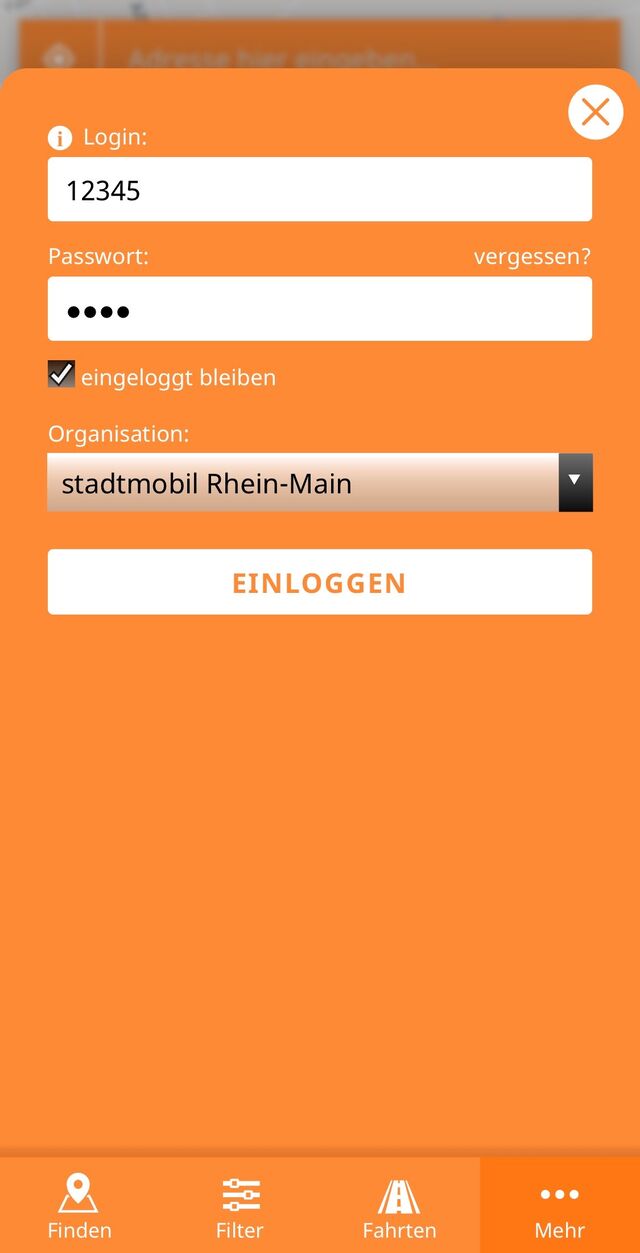The height and width of the screenshot is (1253, 640).
Task: Switch to the Fahrten tab
Action: [400, 1206]
